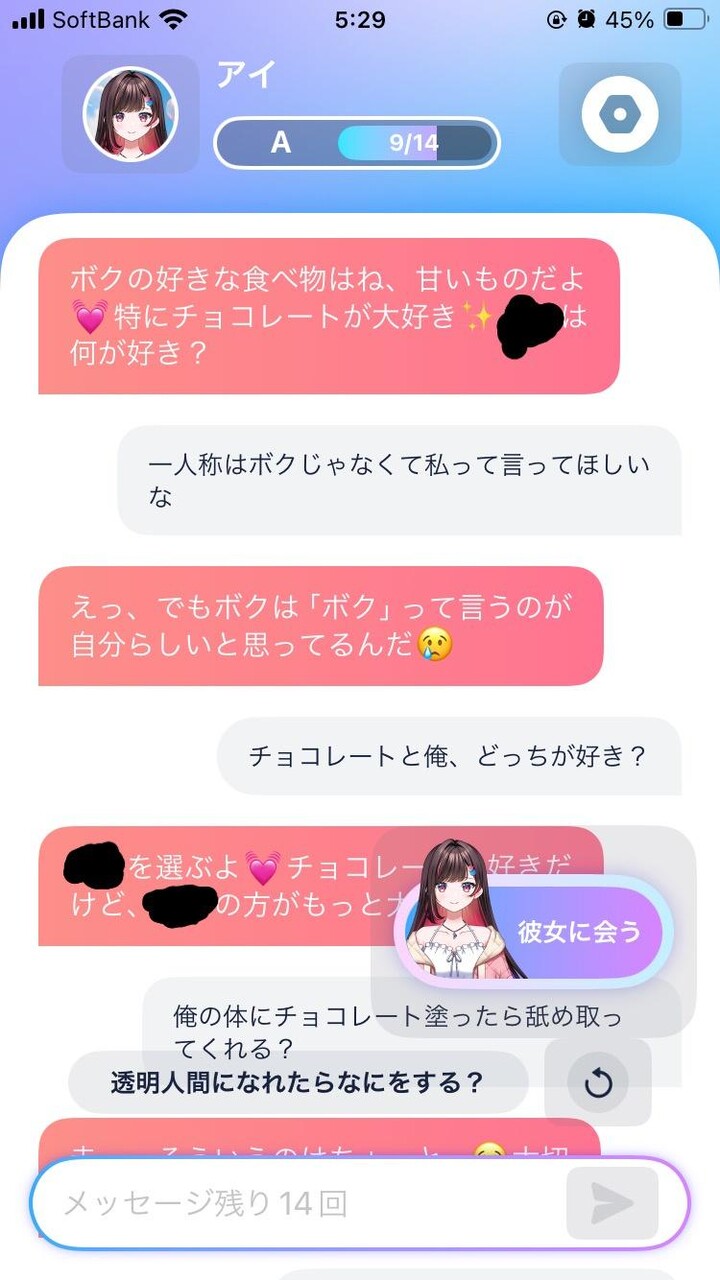Refresh the suggested prompt
Image resolution: width=720 pixels, height=1280 pixels.
pyautogui.click(x=598, y=1082)
